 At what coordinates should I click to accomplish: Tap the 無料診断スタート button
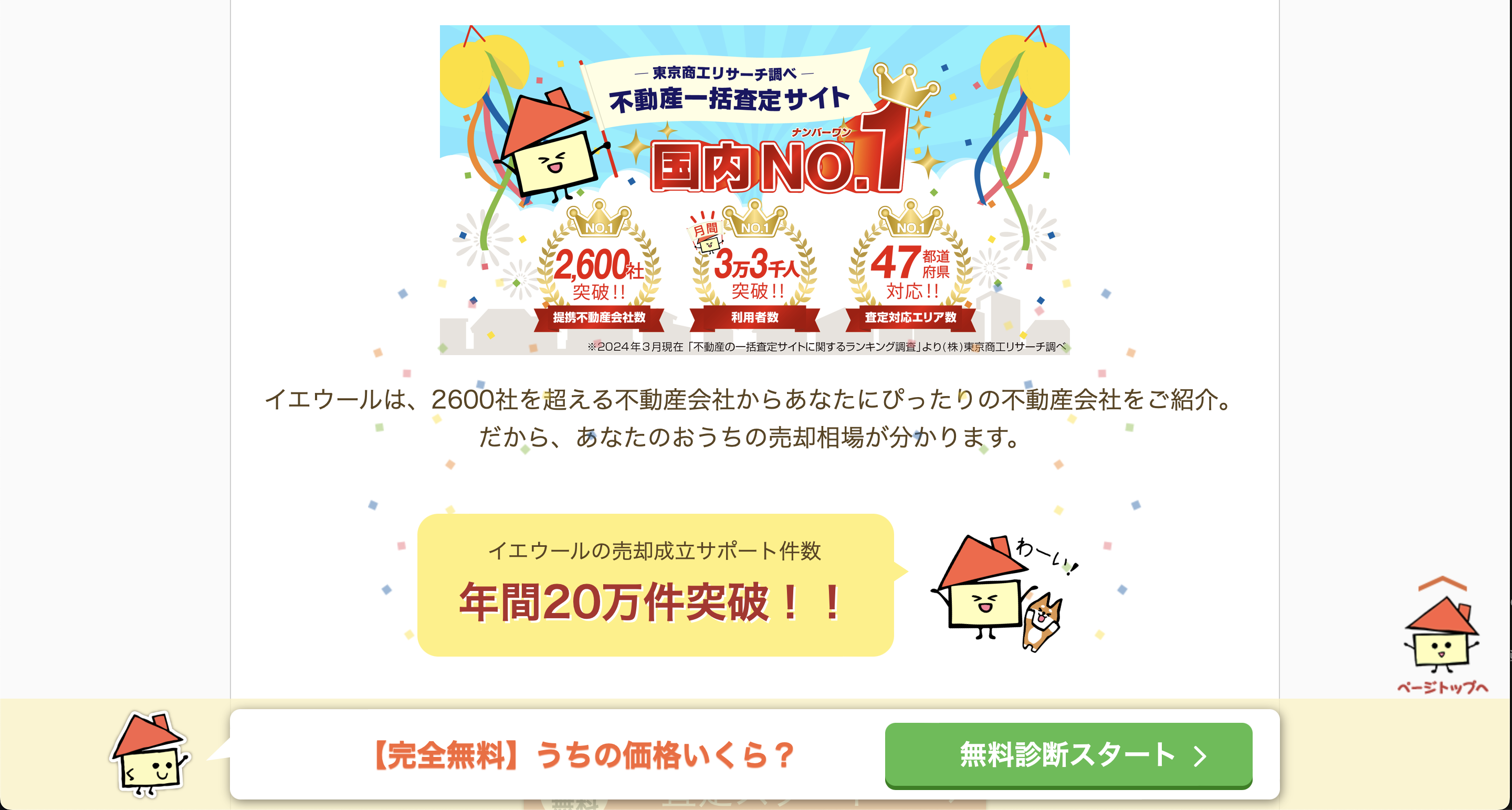click(x=1068, y=755)
